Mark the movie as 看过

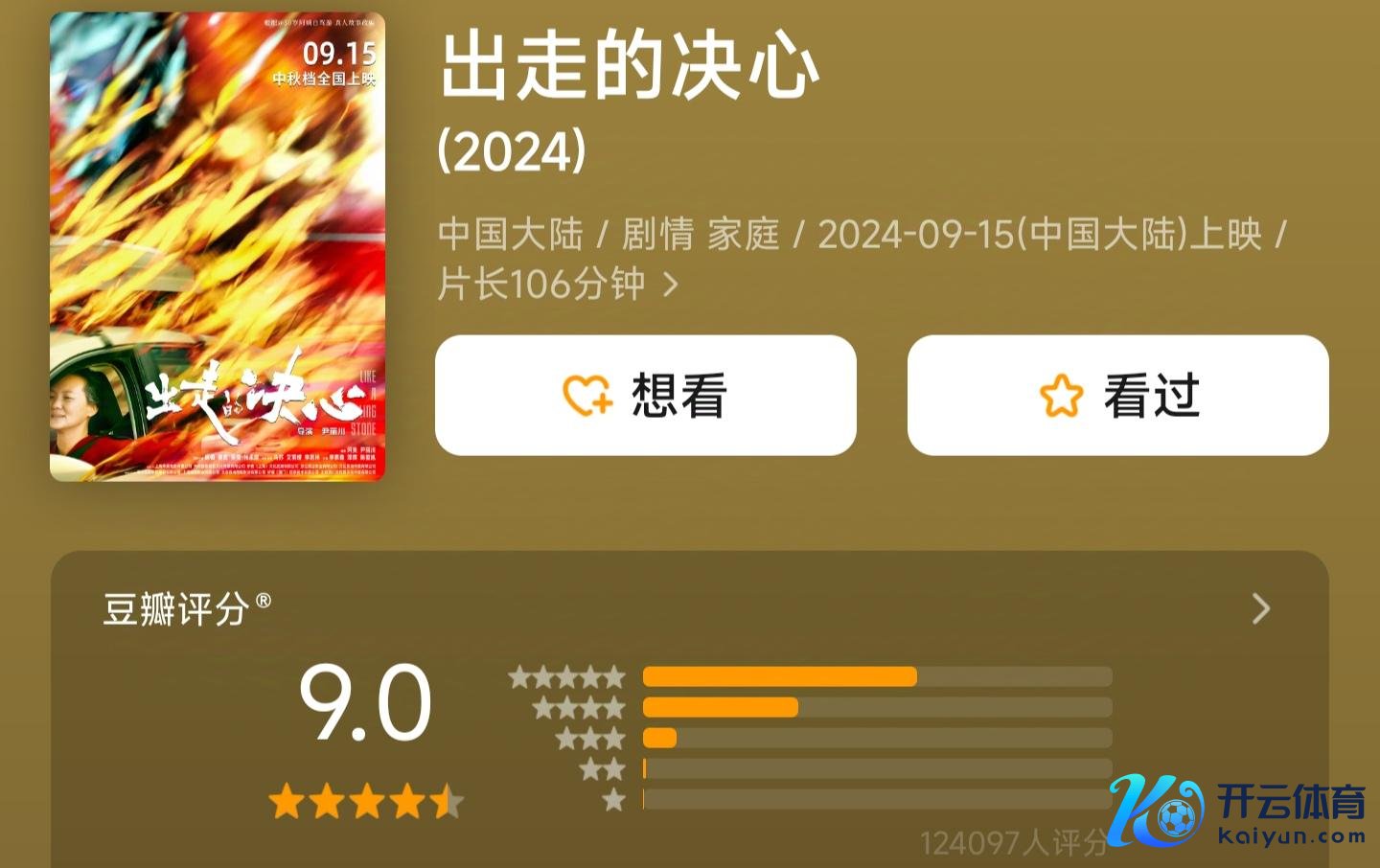click(x=1117, y=395)
